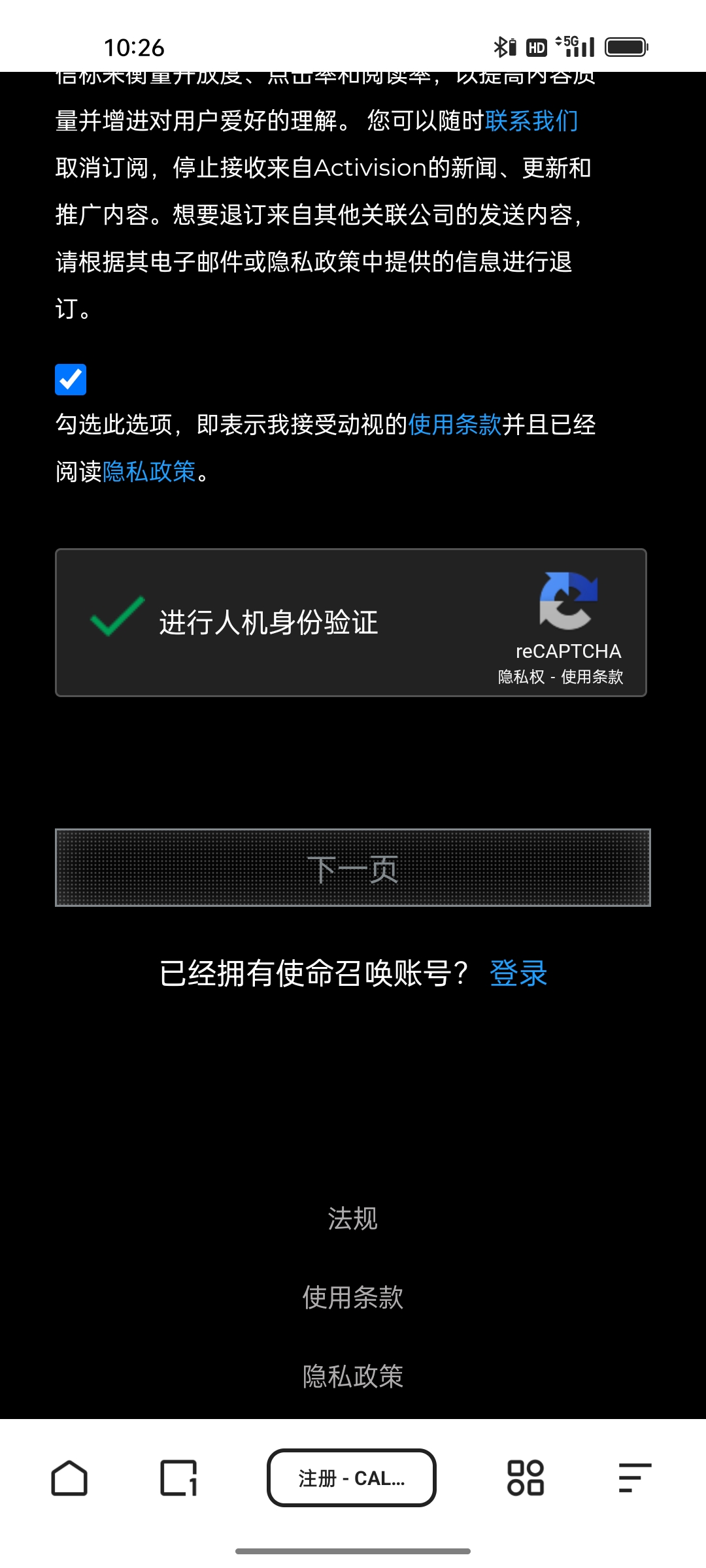Go to browser home page
The image size is (706, 1568).
(69, 1478)
